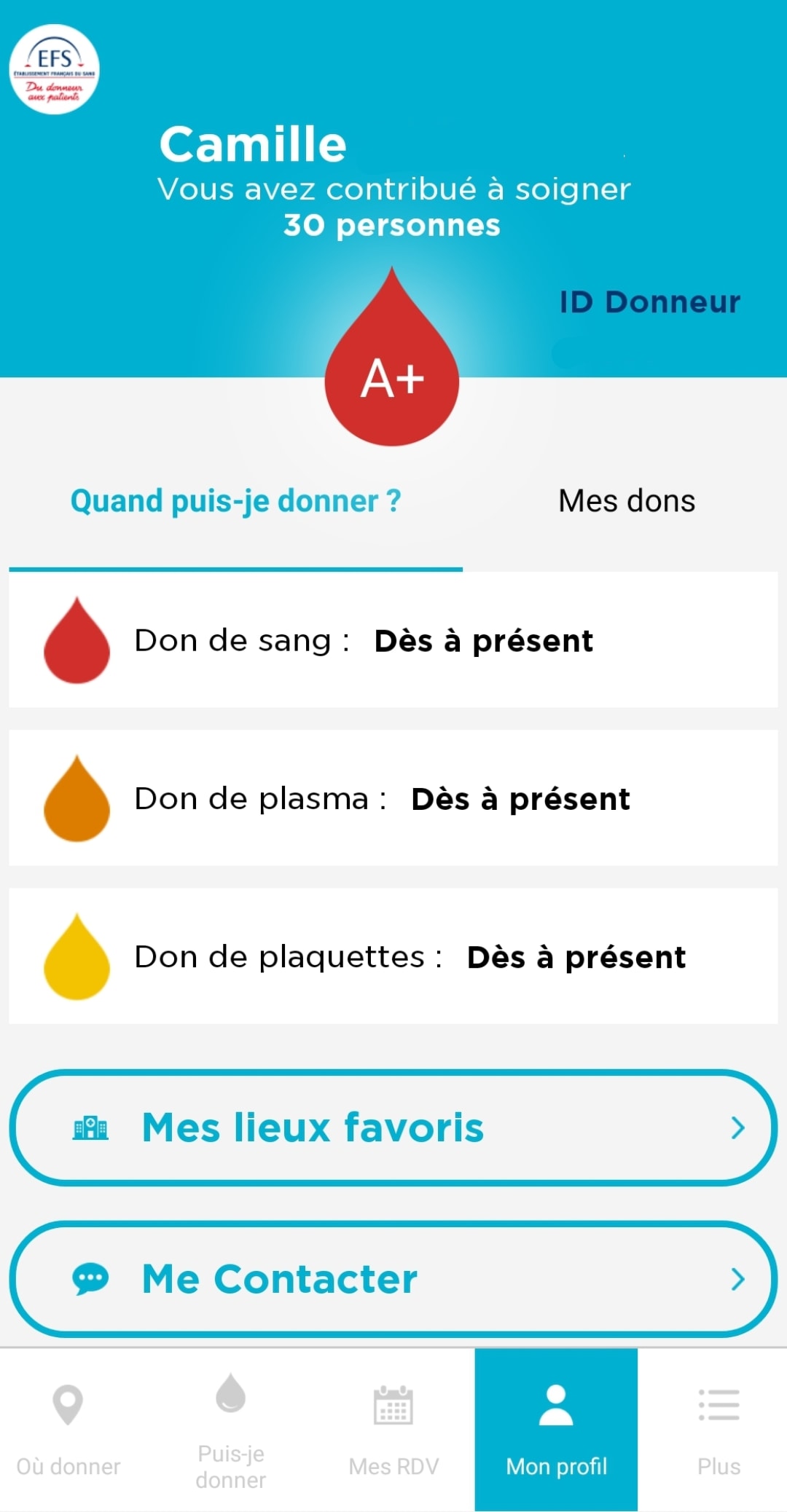787x1512 pixels.
Task: Open the Don de sang row
Action: point(393,640)
